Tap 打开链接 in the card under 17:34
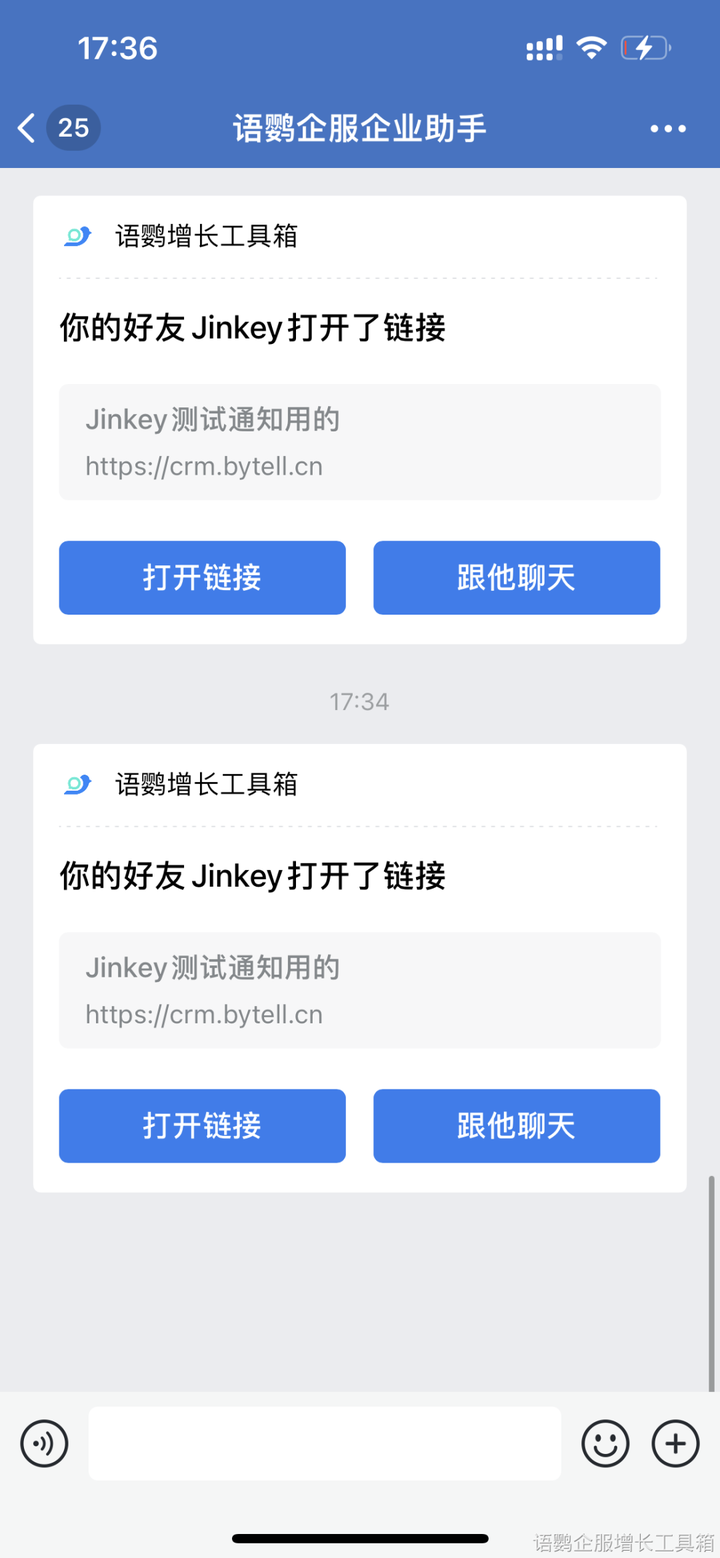Screen dimensions: 720x1558 click(x=202, y=1126)
